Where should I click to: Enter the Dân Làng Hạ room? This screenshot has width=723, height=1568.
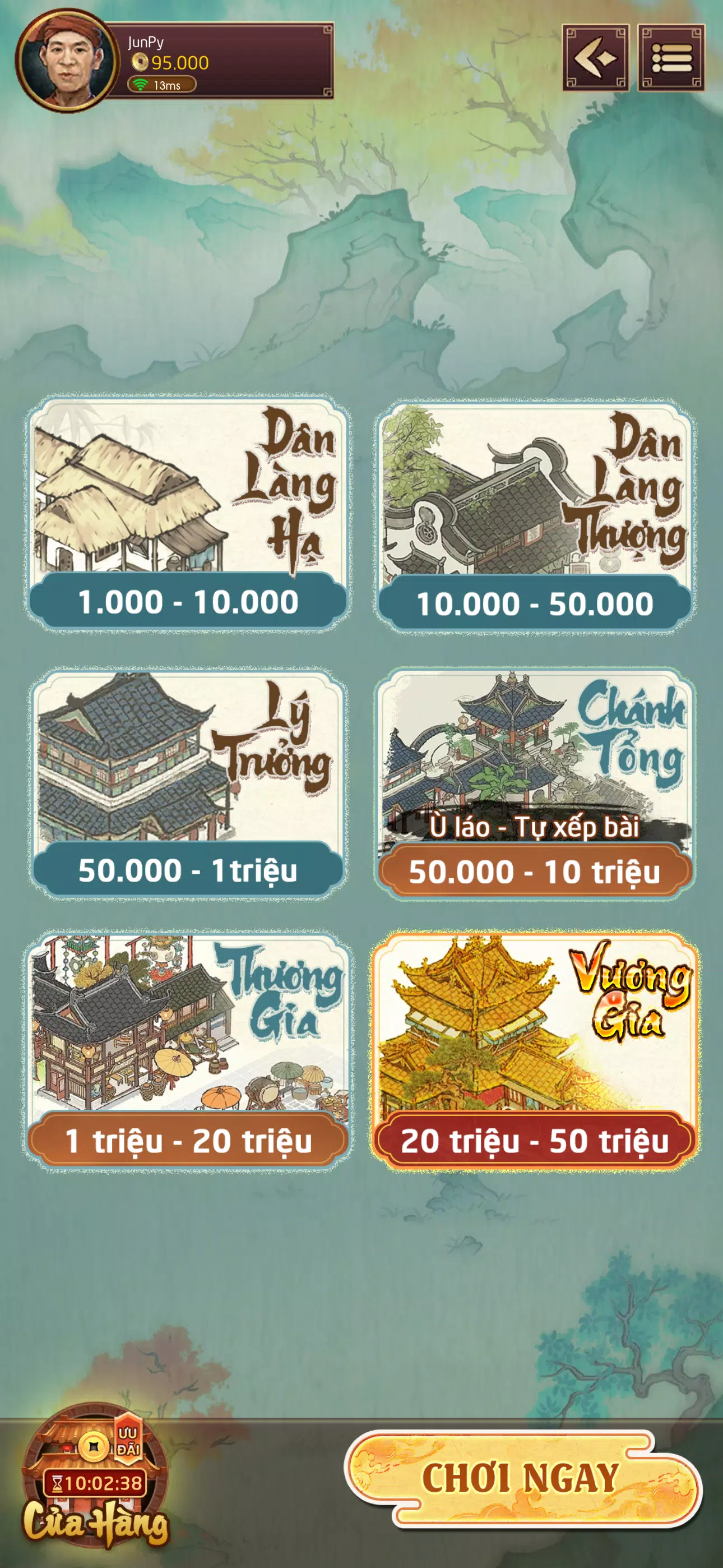188,514
